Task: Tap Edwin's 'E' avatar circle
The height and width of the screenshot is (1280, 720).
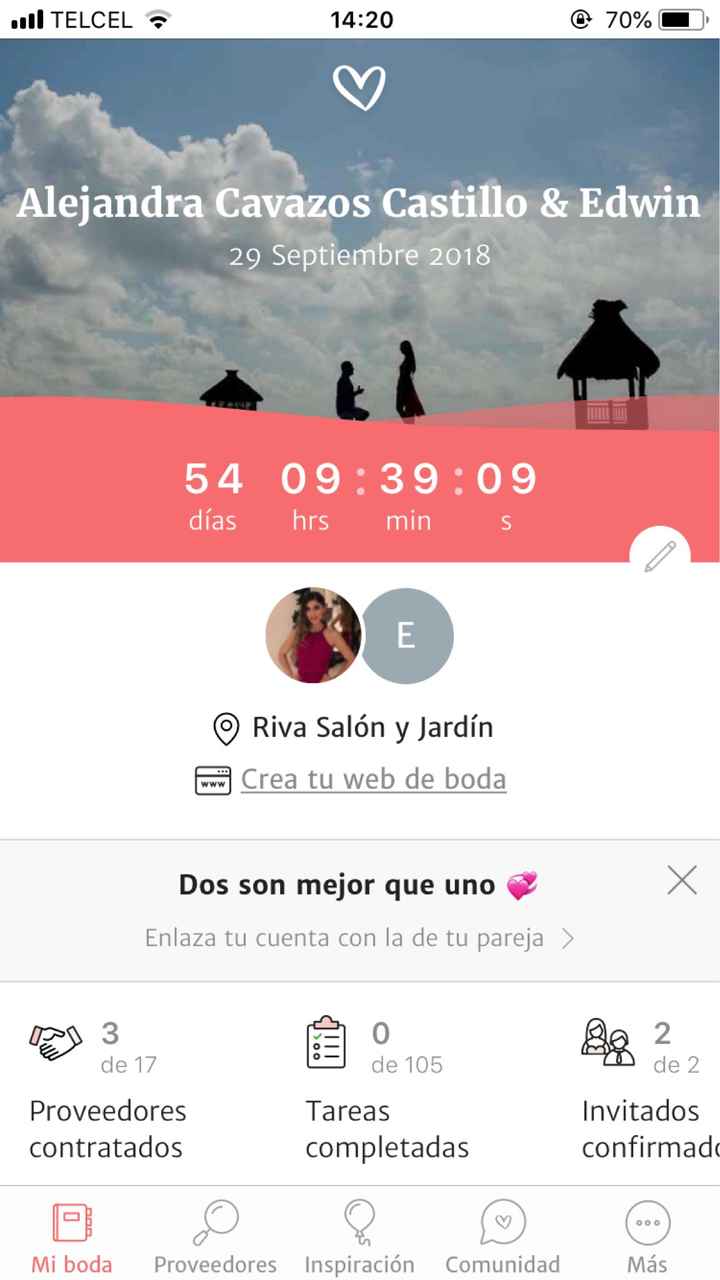Action: coord(406,636)
